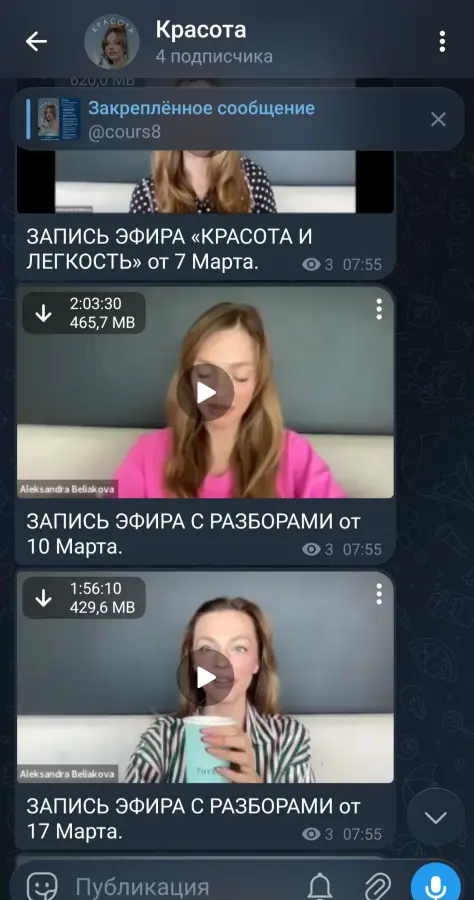This screenshot has width=474, height=900.
Task: Jump to the latest messages
Action: tap(436, 817)
